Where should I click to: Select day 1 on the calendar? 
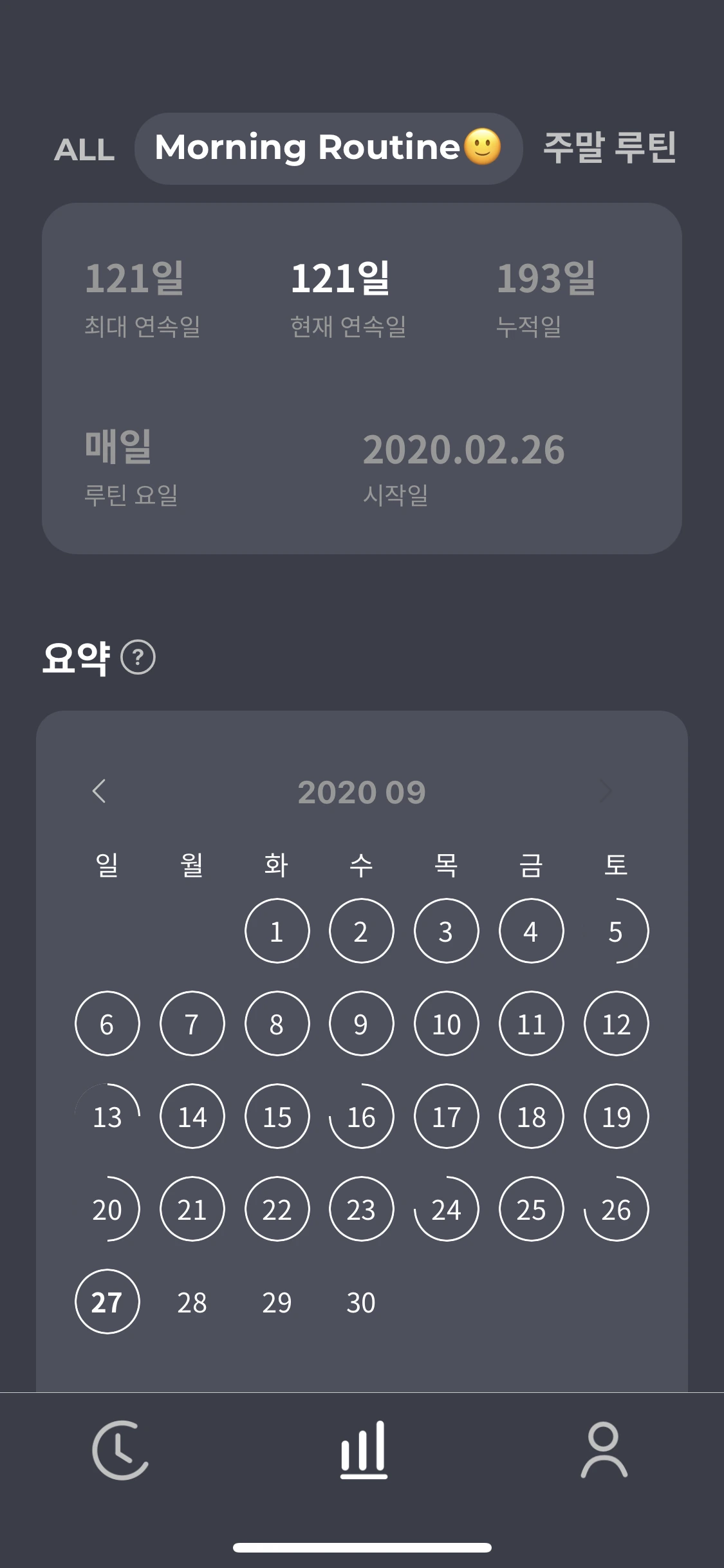277,931
